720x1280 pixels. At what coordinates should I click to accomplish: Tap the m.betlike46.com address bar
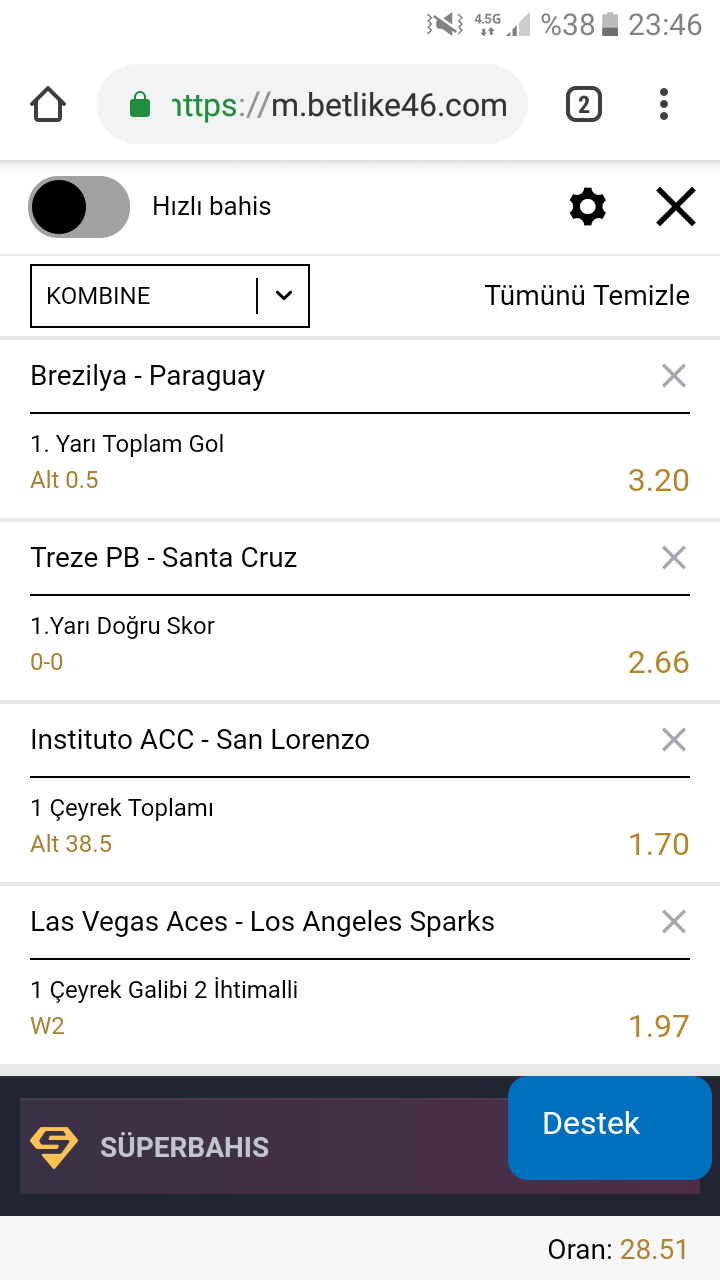pos(312,104)
